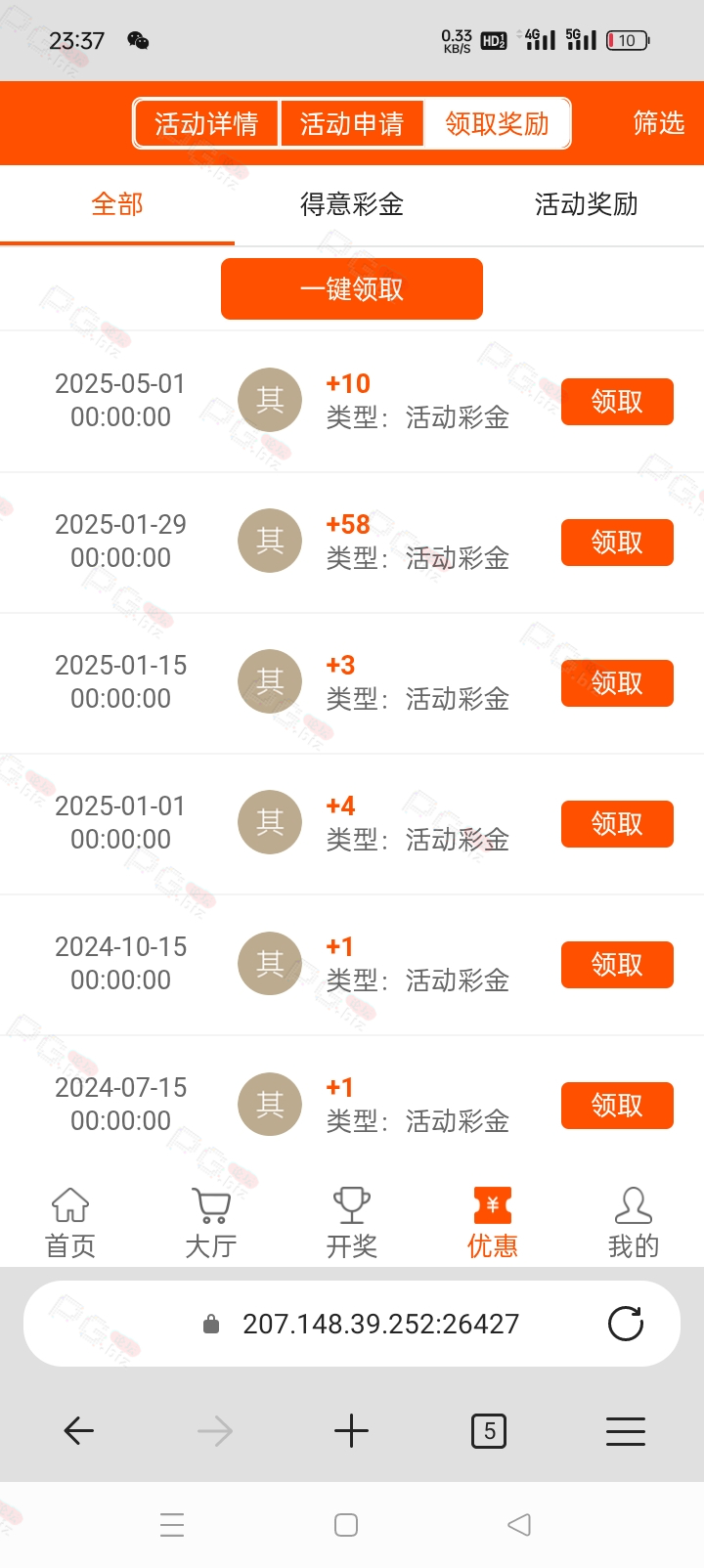This screenshot has width=704, height=1568.
Task: Open the 我的 profile tab
Action: coord(634,1222)
